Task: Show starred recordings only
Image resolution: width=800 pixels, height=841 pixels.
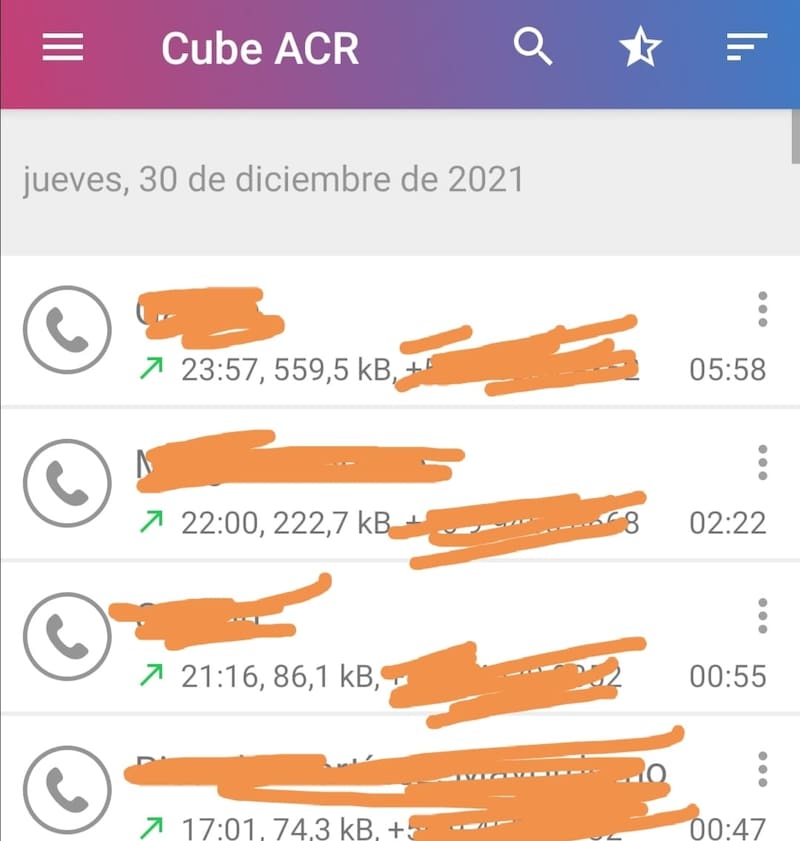Action: 640,48
